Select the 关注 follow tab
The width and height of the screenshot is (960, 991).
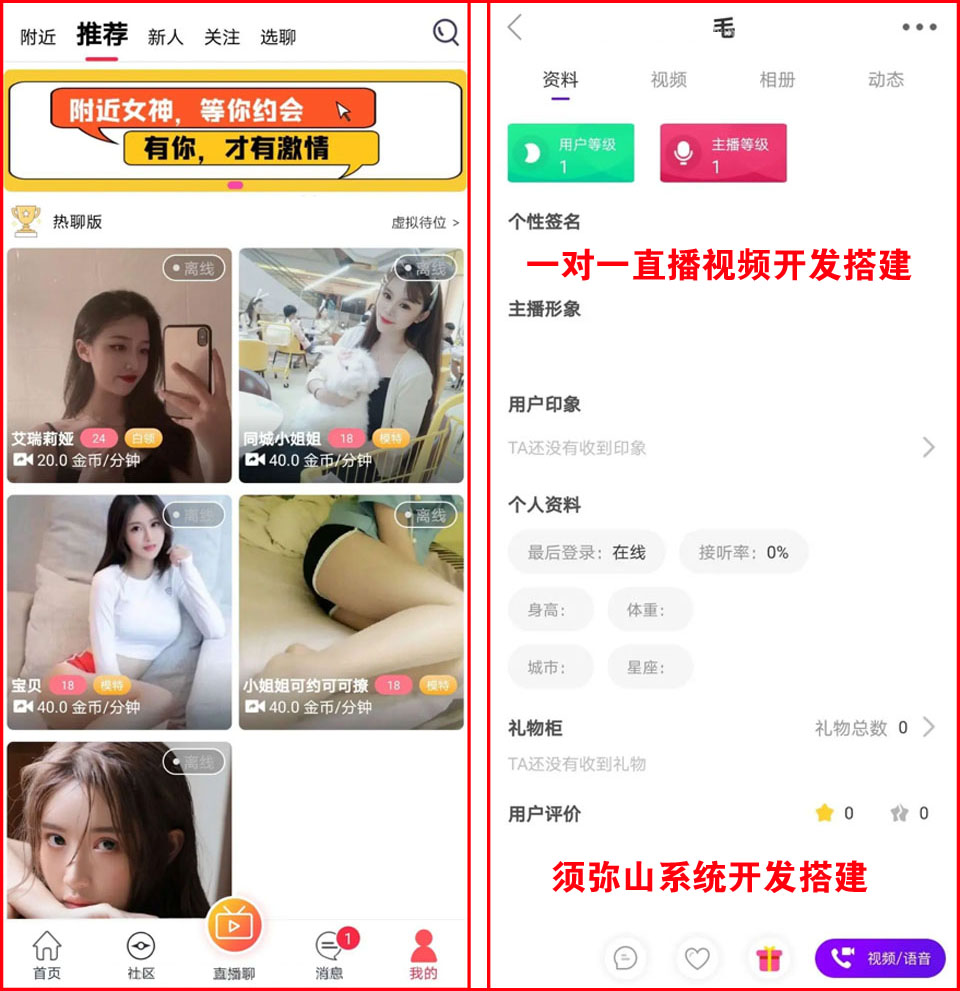pyautogui.click(x=222, y=33)
